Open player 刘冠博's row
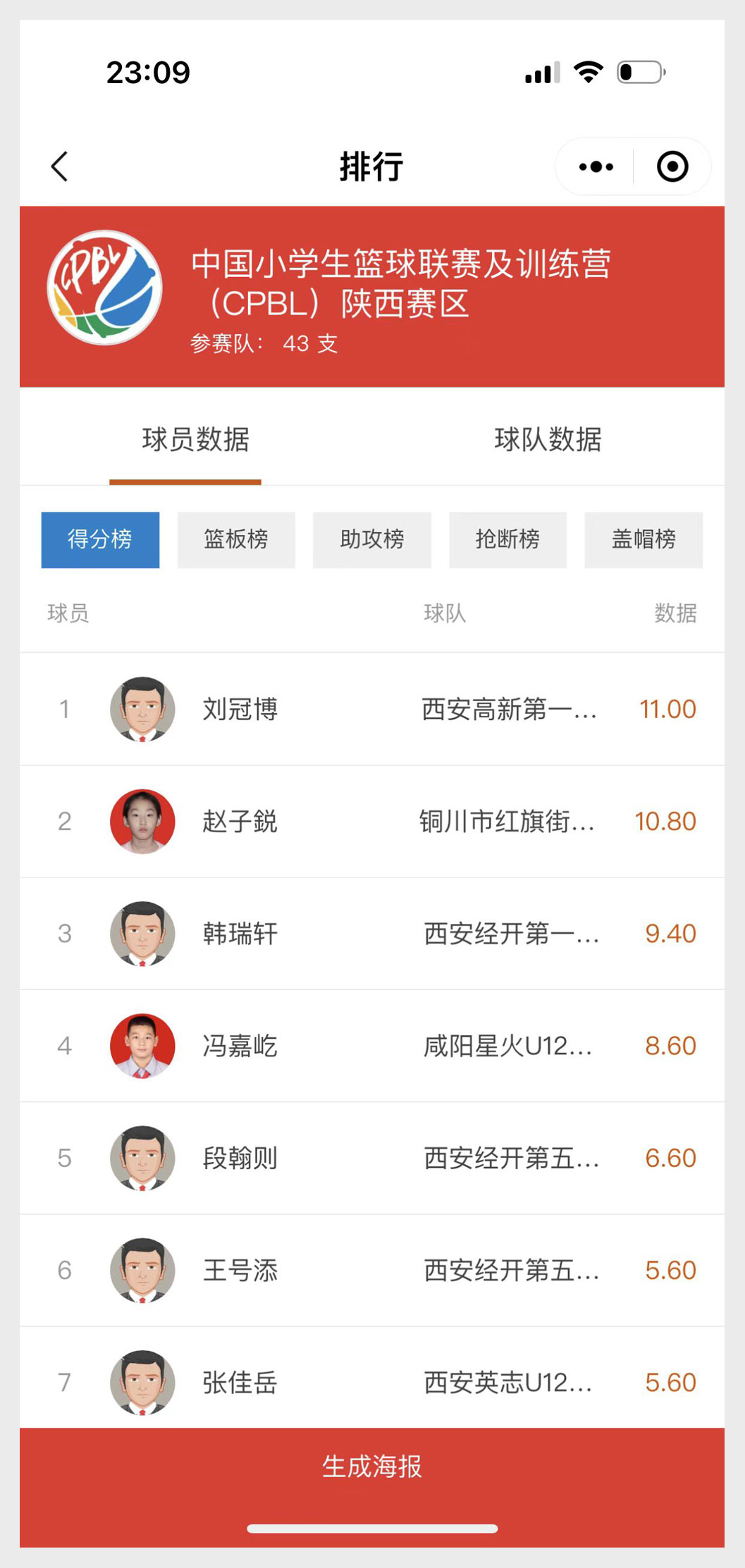This screenshot has width=745, height=1568. pos(372,709)
